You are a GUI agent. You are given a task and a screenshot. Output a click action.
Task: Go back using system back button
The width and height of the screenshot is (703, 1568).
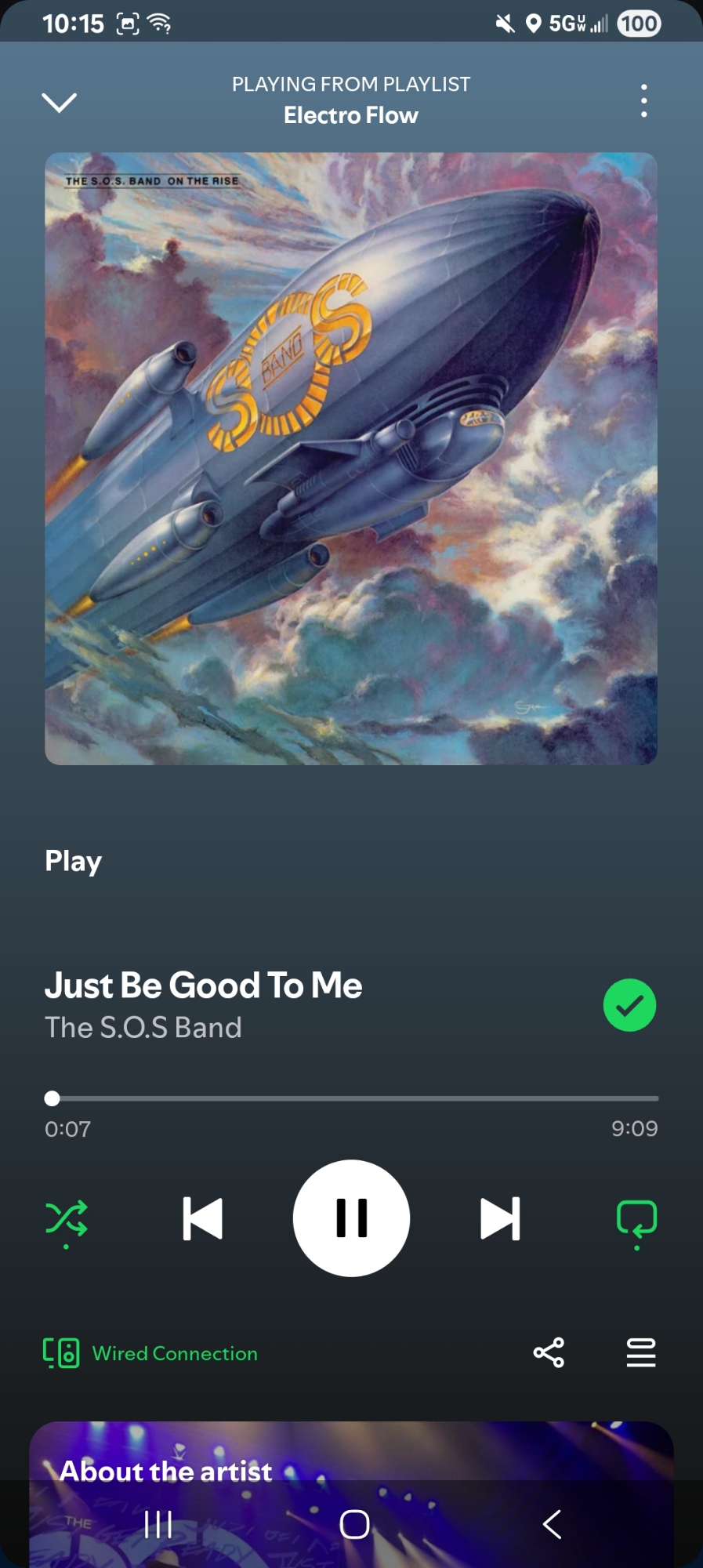click(552, 1524)
